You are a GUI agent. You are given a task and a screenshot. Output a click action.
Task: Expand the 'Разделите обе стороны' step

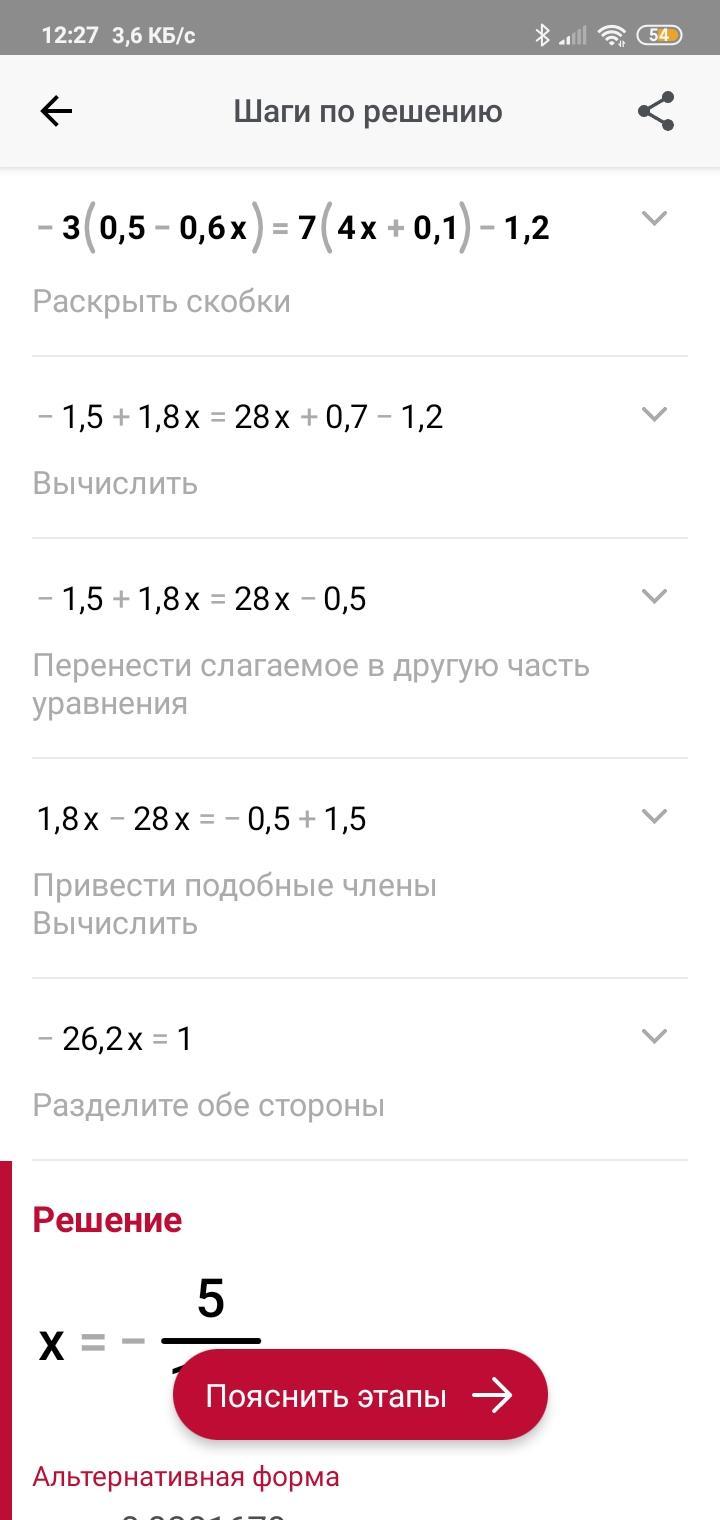coord(654,1036)
